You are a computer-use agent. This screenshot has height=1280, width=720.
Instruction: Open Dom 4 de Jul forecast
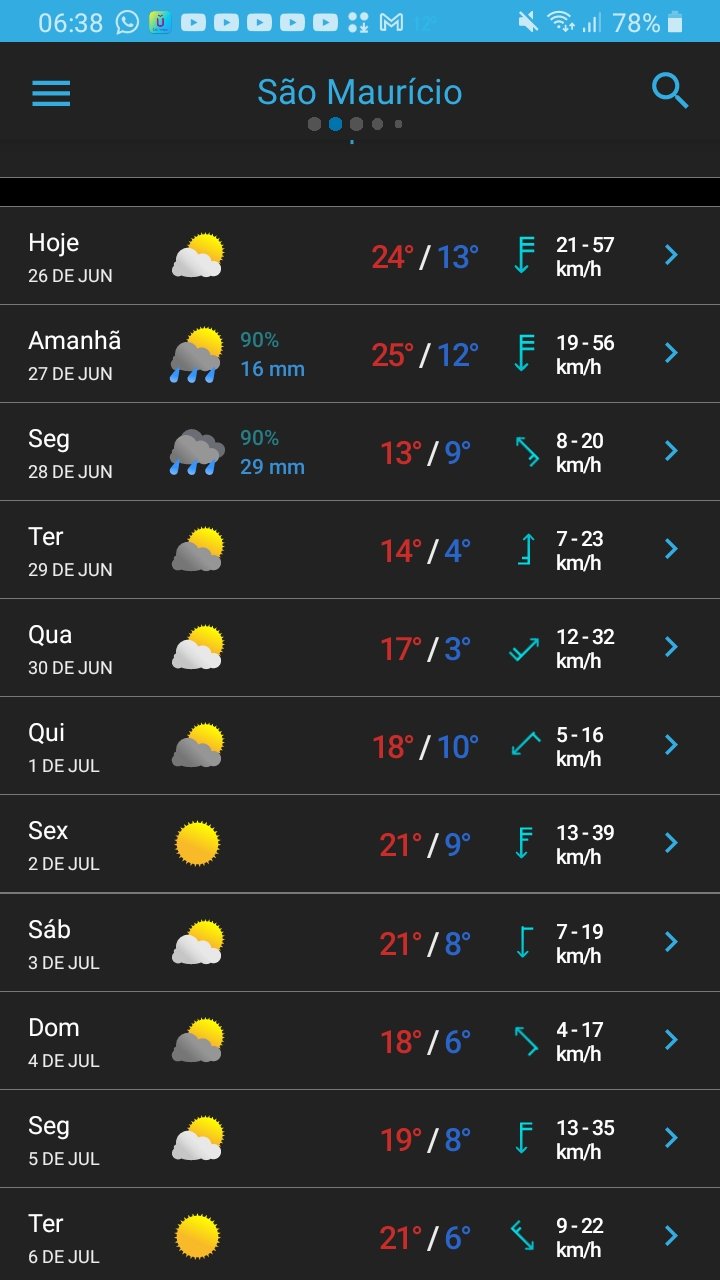[360, 1041]
